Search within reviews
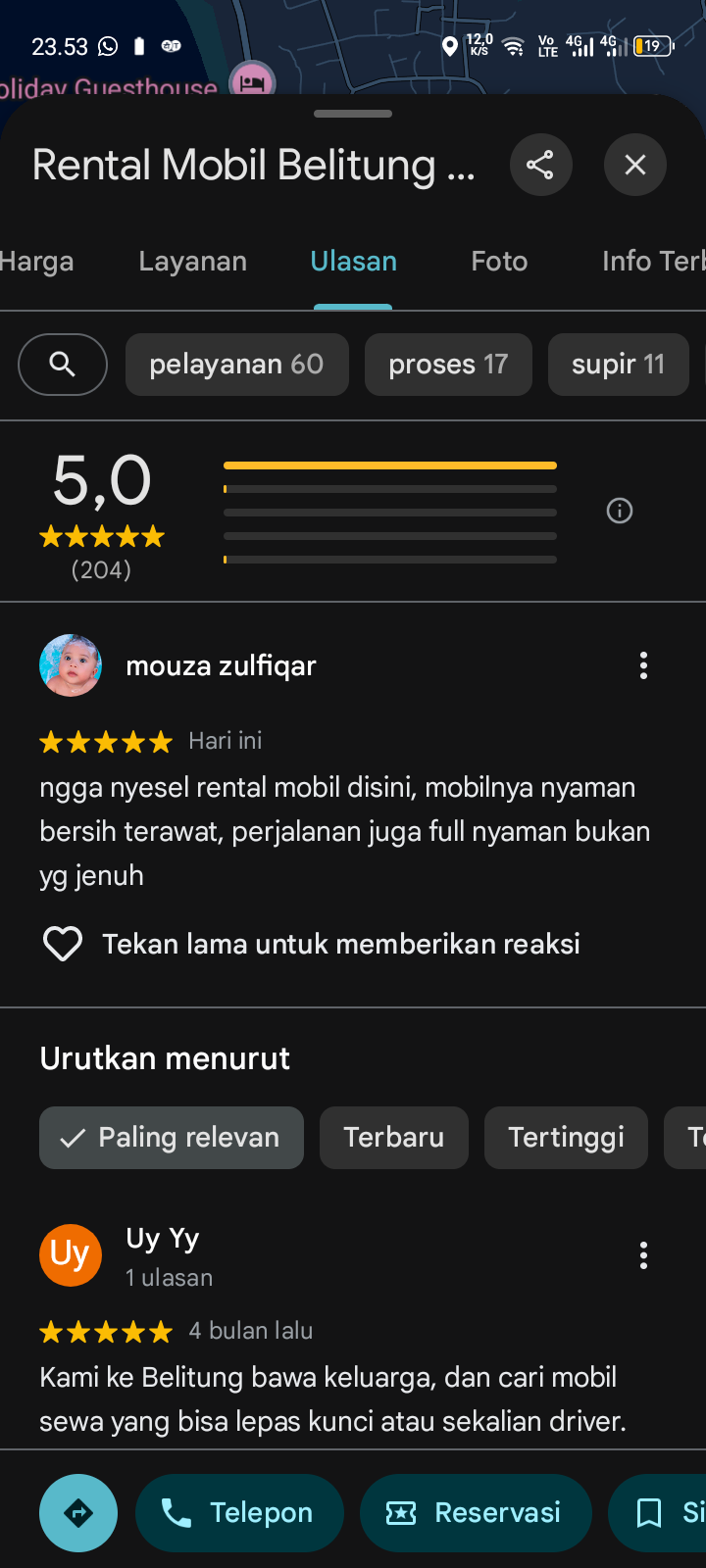Image resolution: width=706 pixels, height=1568 pixels. click(x=63, y=365)
